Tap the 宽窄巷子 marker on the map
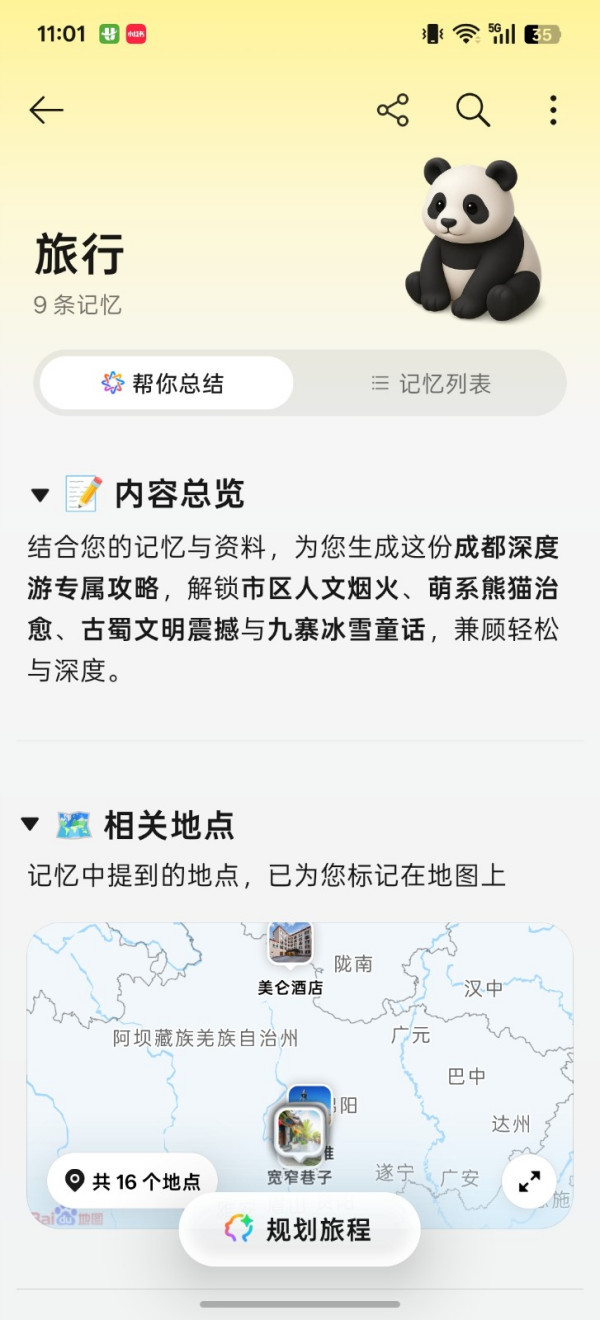Image resolution: width=600 pixels, height=1320 pixels. (x=300, y=1133)
